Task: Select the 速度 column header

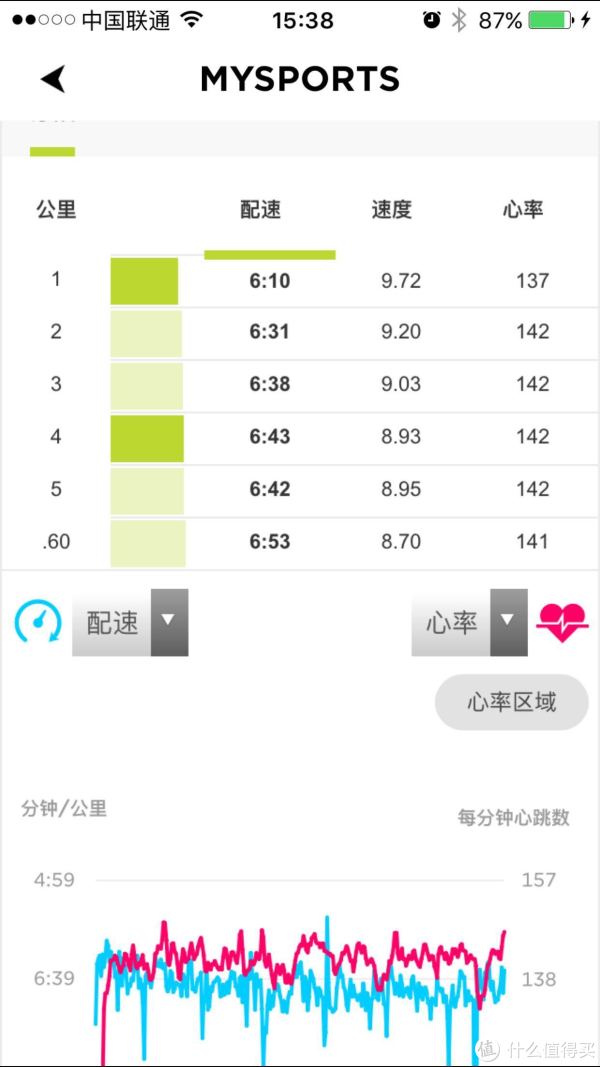Action: tap(392, 210)
